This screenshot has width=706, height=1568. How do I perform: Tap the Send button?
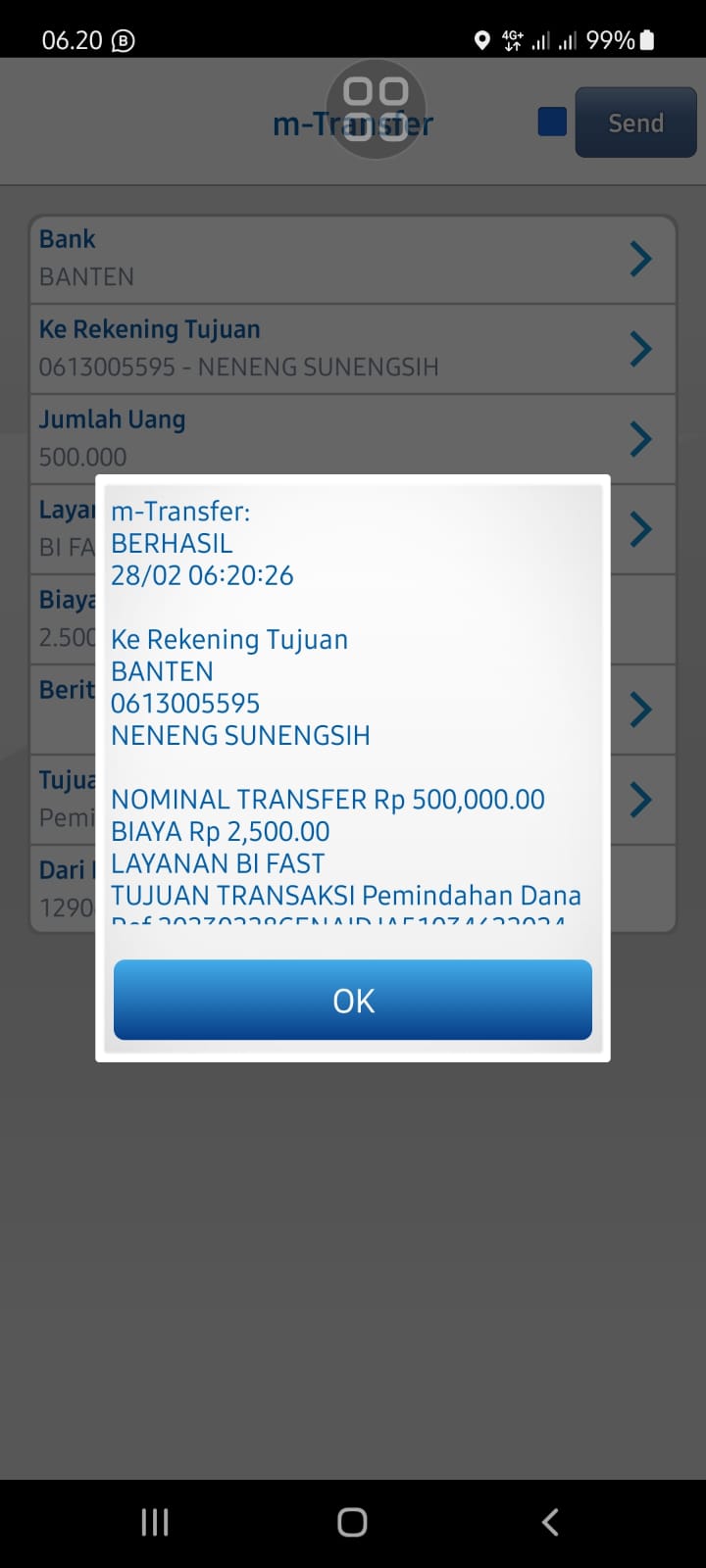tap(635, 122)
